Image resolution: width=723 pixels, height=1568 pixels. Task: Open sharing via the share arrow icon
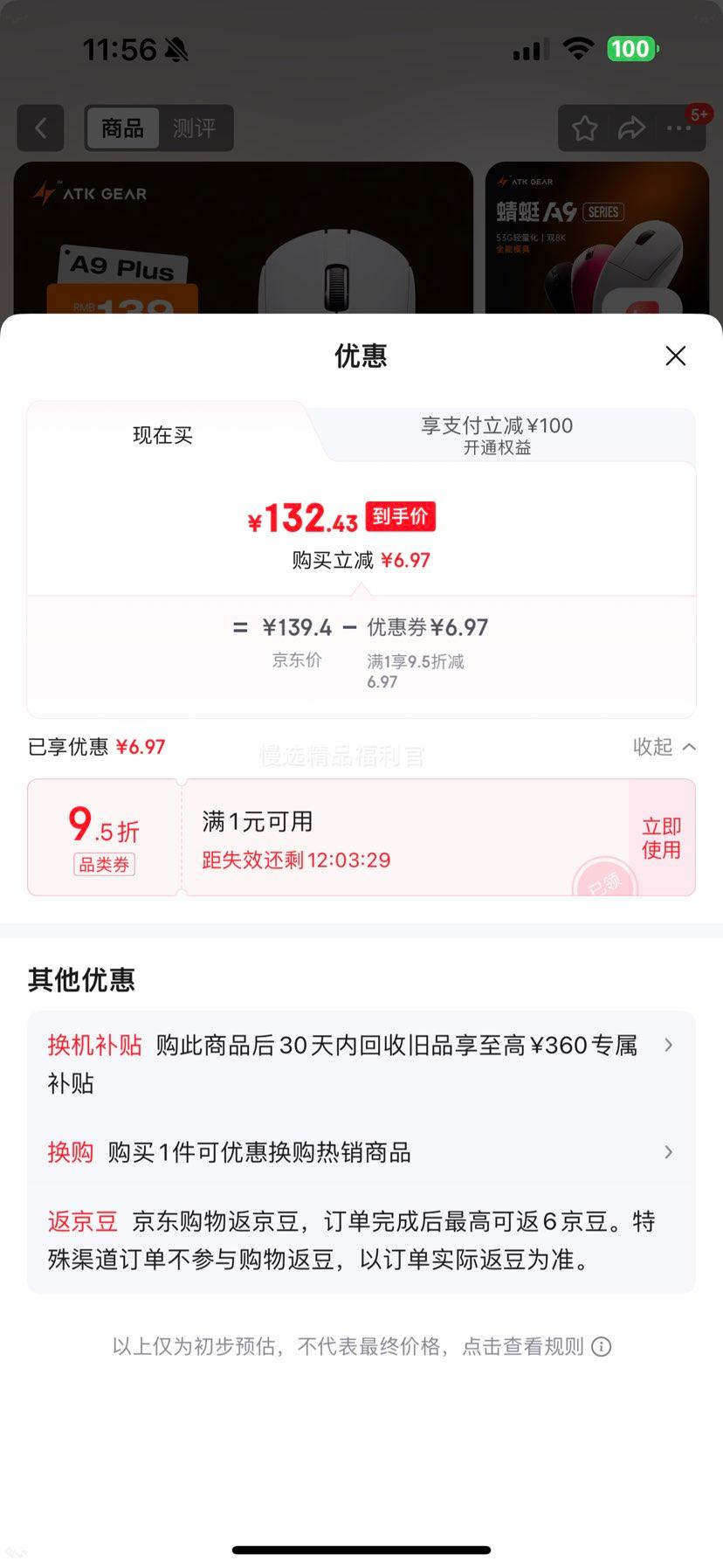pos(630,128)
